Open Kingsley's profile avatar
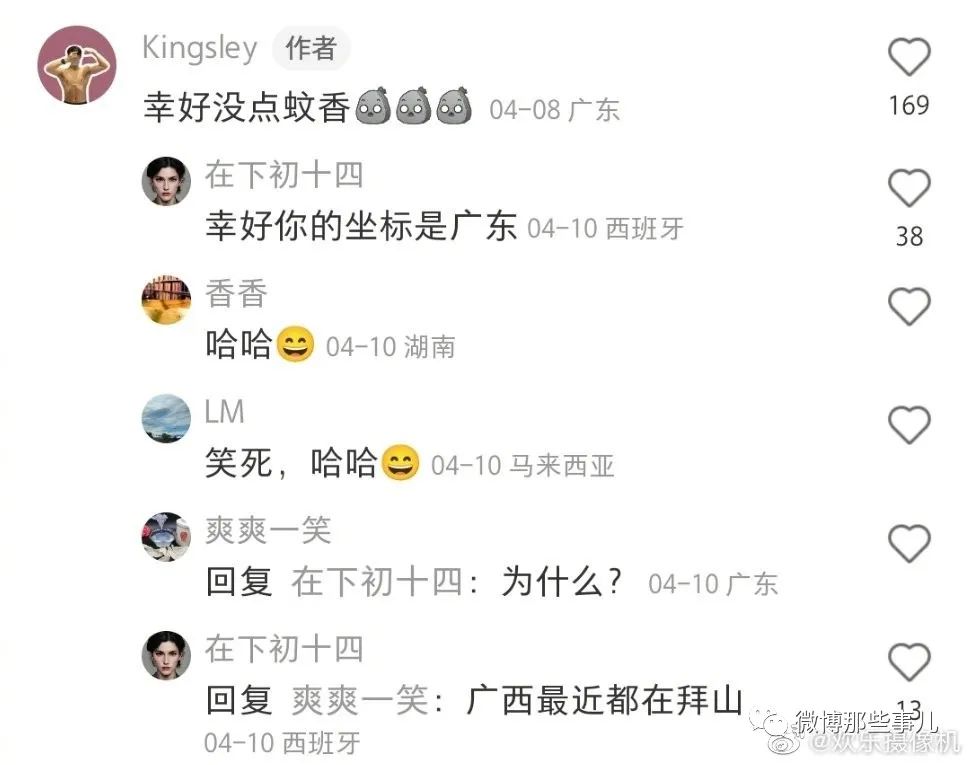The image size is (970, 765). click(77, 65)
